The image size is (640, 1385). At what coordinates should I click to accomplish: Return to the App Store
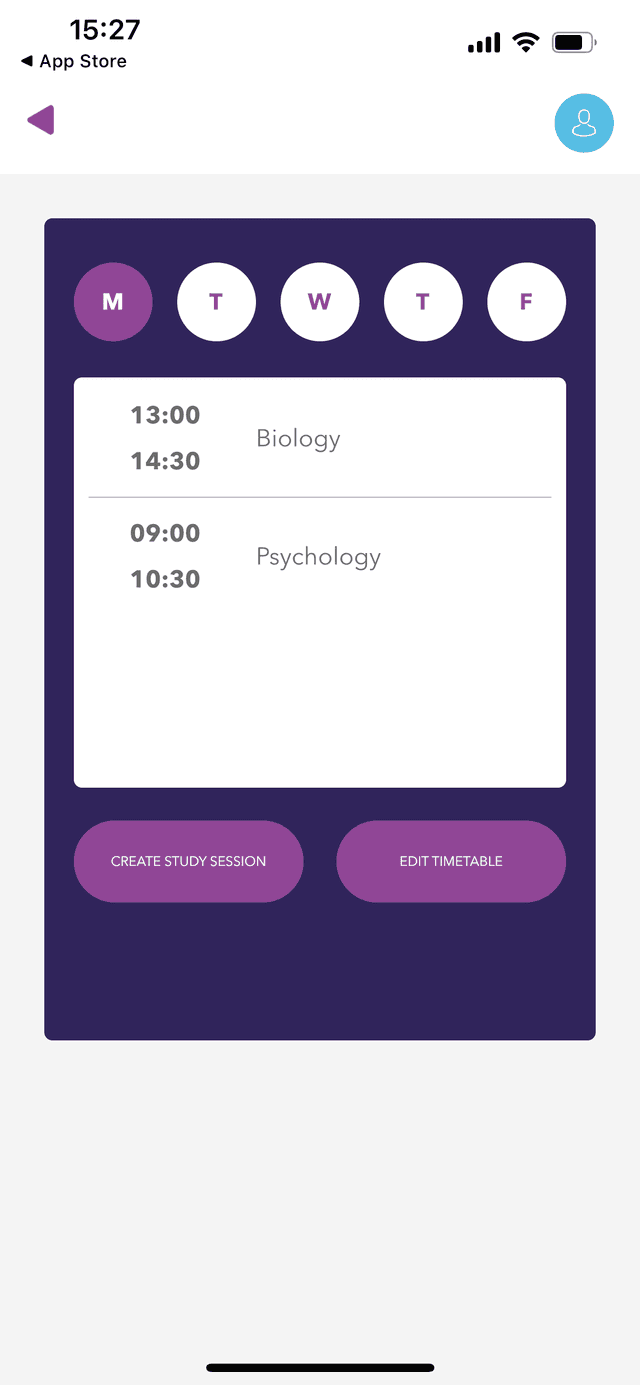click(74, 62)
